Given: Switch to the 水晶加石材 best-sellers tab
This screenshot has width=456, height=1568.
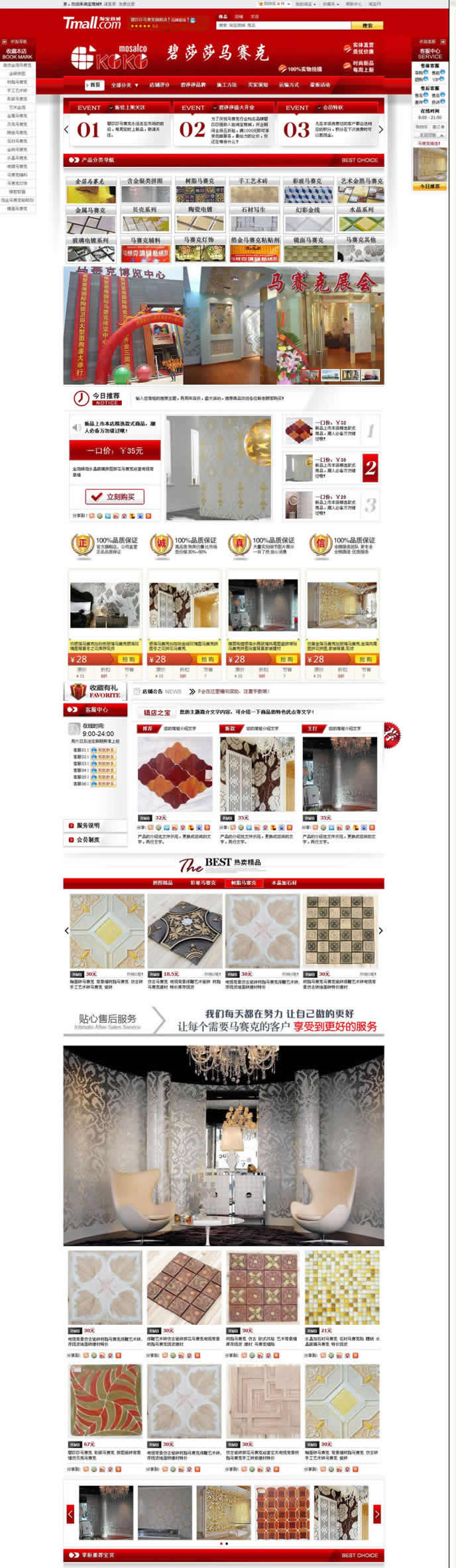Looking at the screenshot, I should (284, 883).
